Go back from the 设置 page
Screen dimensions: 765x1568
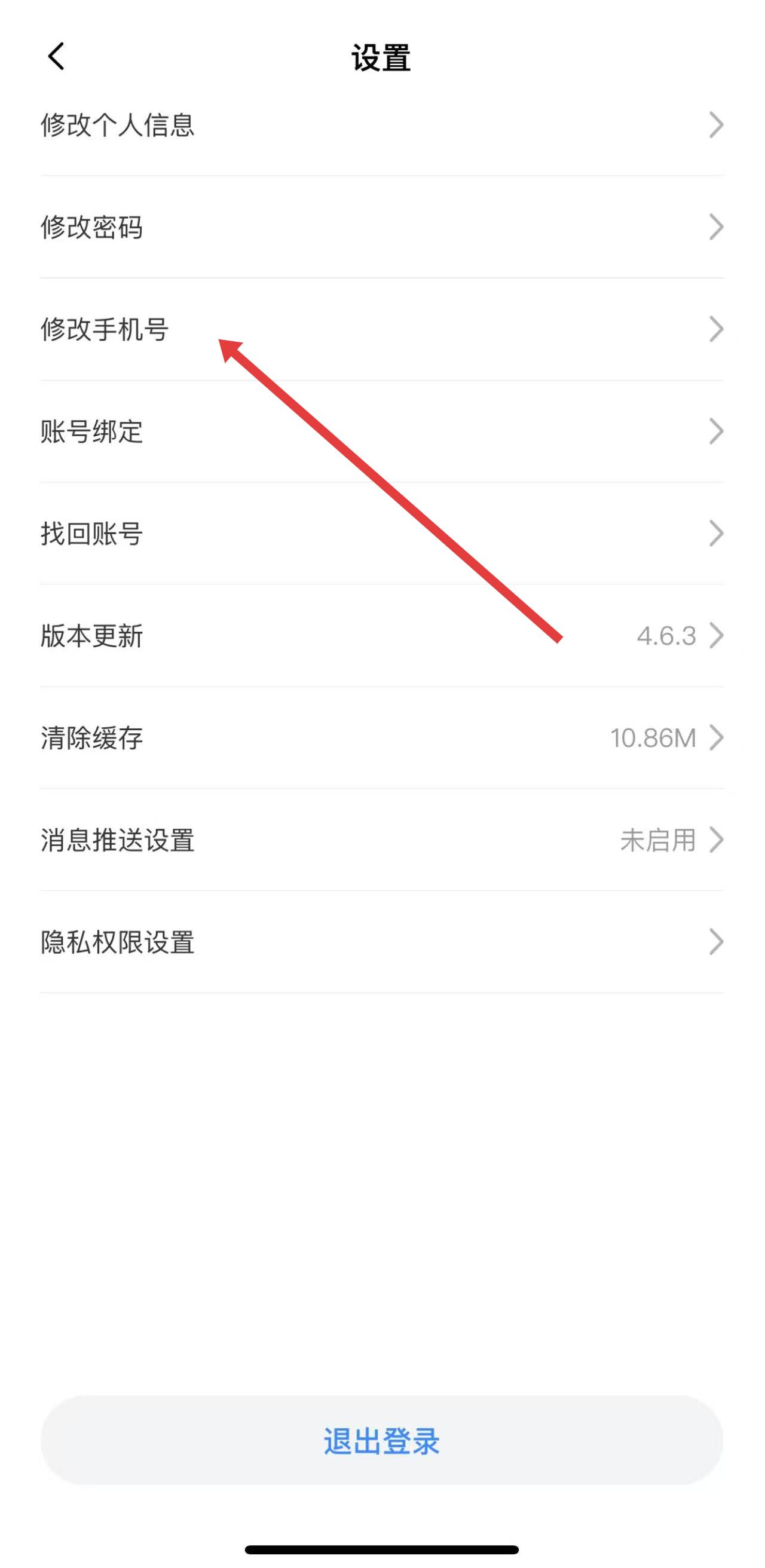click(56, 57)
